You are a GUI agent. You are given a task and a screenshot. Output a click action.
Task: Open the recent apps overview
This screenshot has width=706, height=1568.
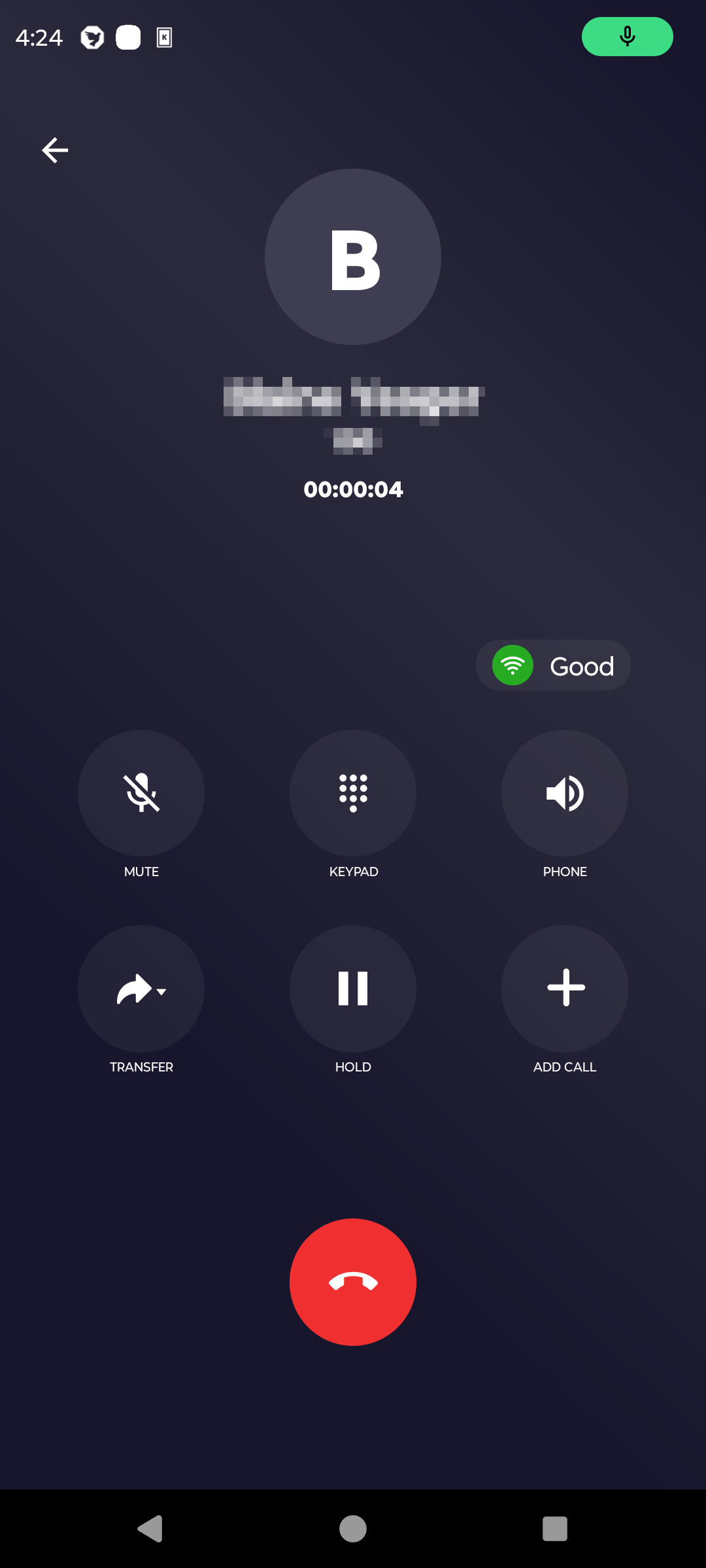click(x=554, y=1529)
